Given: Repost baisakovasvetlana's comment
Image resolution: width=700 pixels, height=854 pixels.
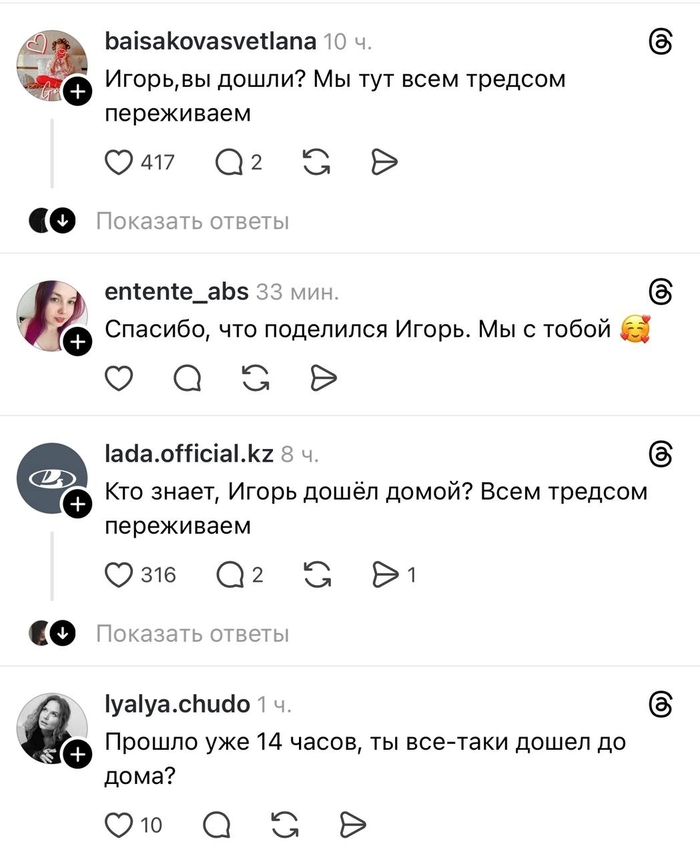Looking at the screenshot, I should click(x=316, y=162).
